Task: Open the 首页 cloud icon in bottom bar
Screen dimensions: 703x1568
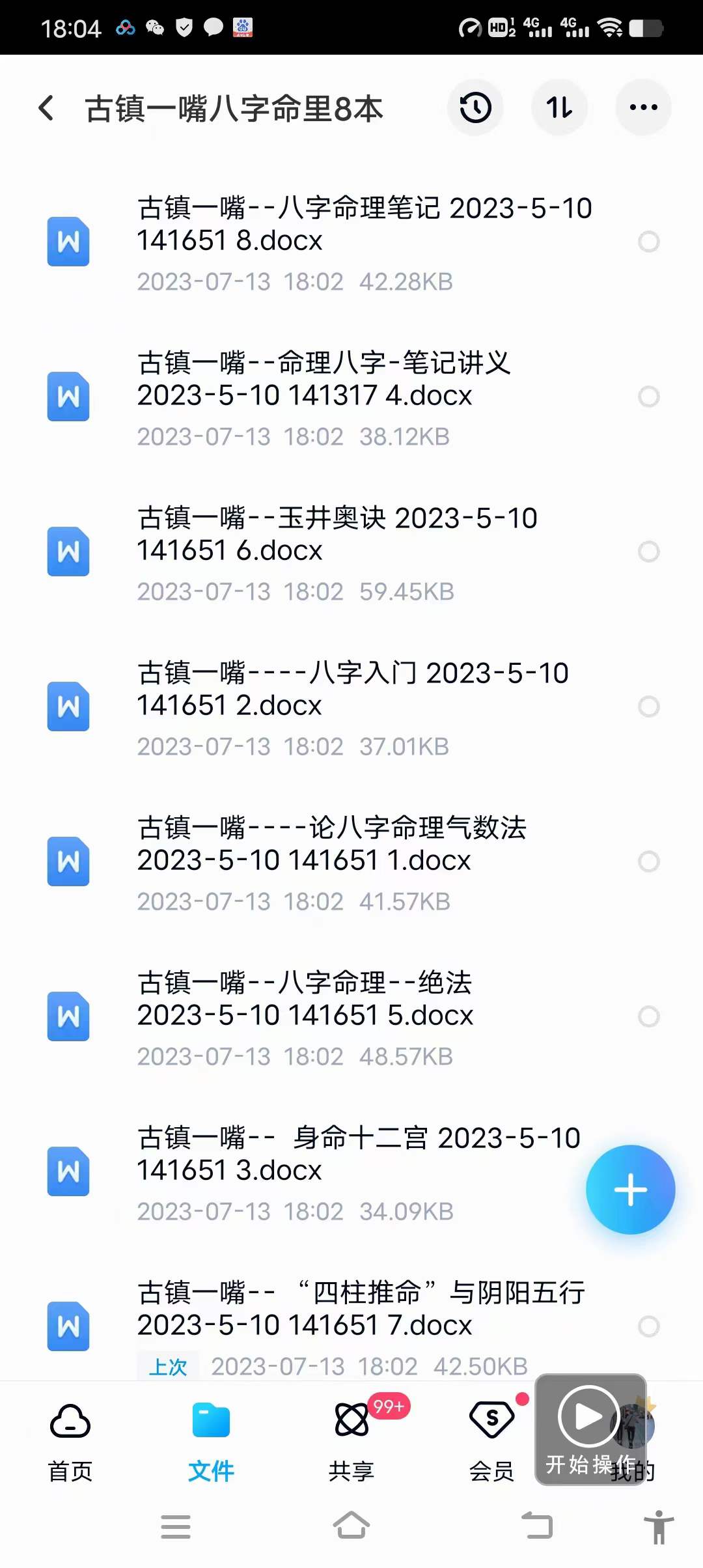Action: point(70,1423)
